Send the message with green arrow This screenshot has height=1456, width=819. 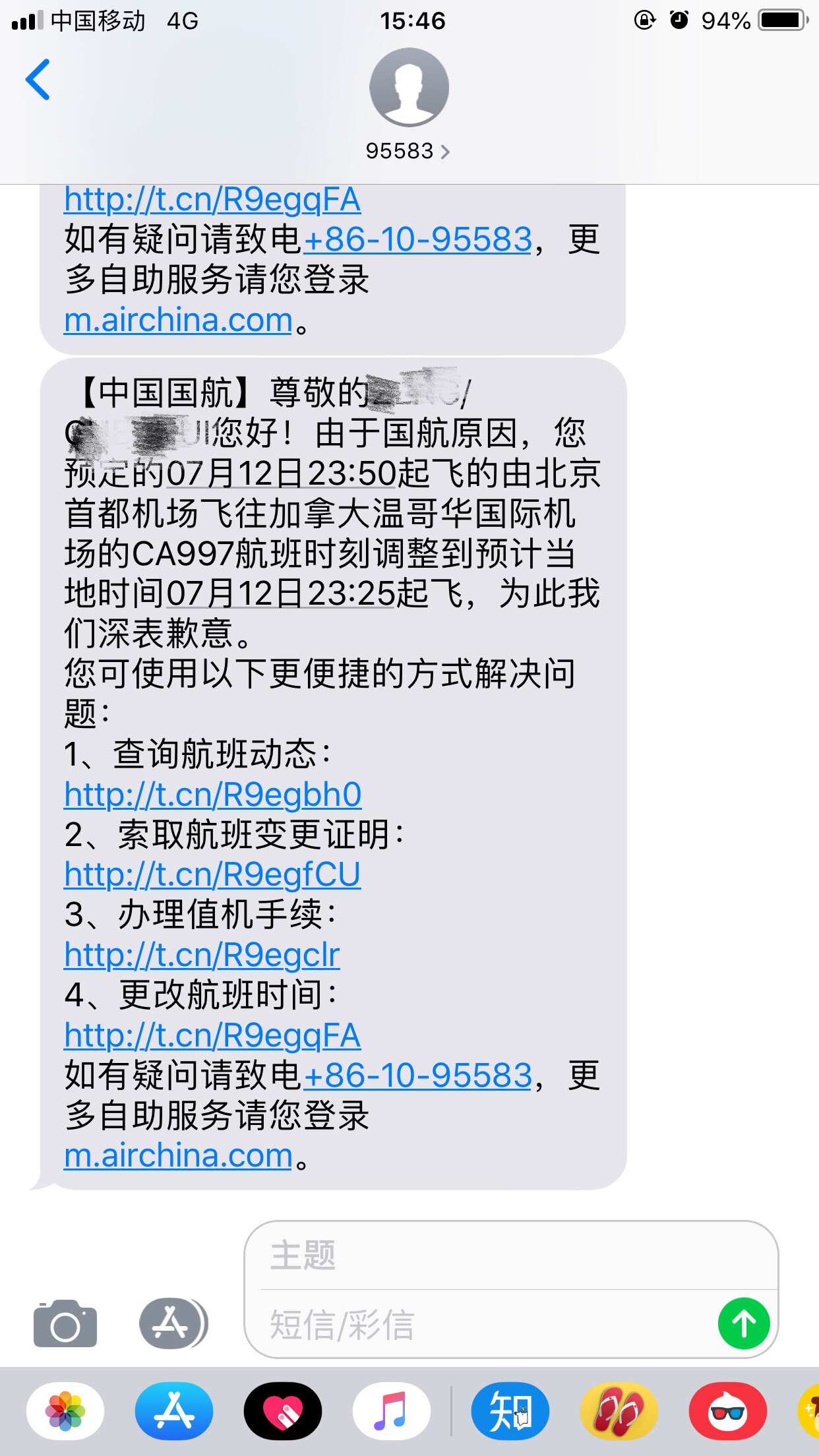tap(744, 1323)
